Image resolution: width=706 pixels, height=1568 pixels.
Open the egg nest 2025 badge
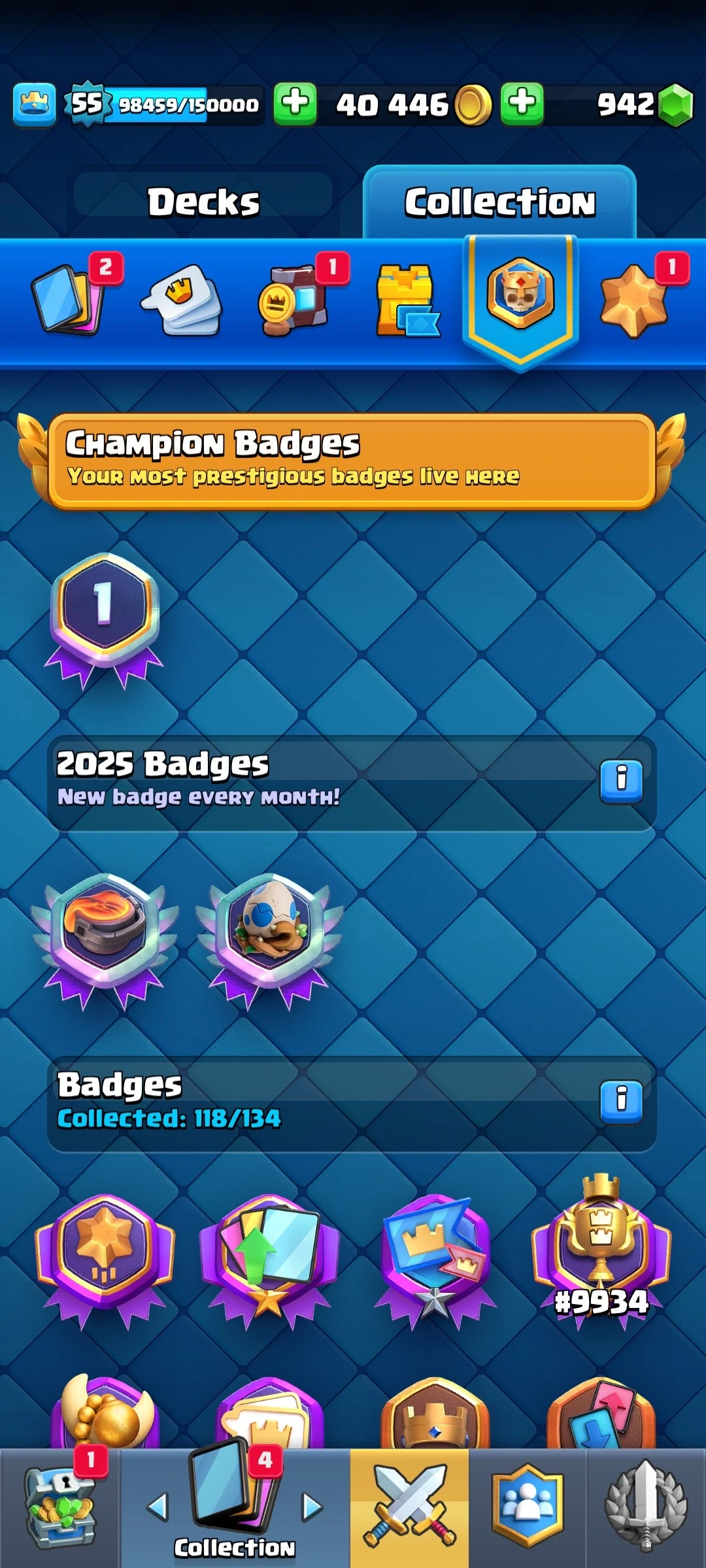tap(269, 936)
